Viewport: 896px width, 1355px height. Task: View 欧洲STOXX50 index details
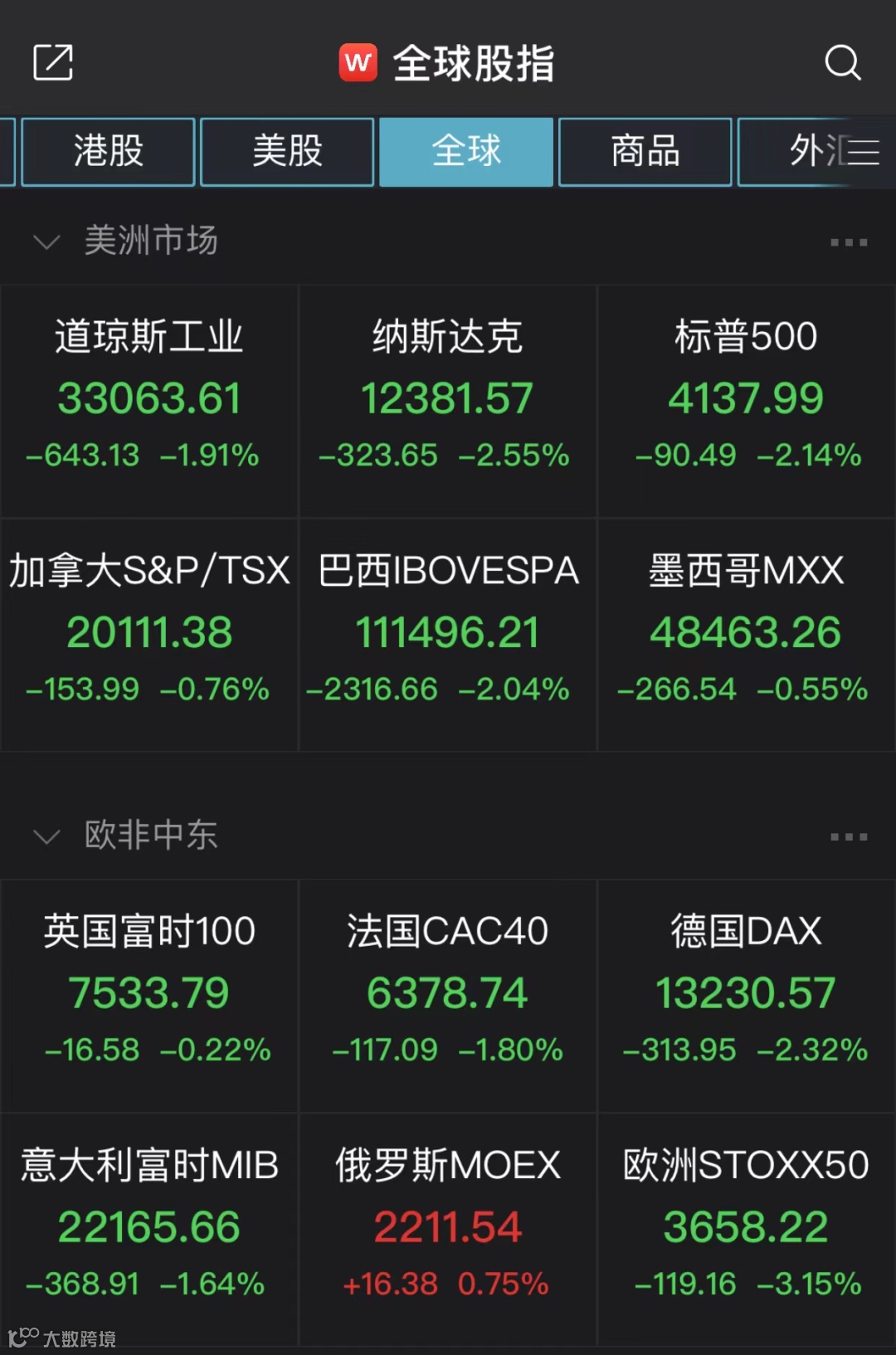point(746,1229)
